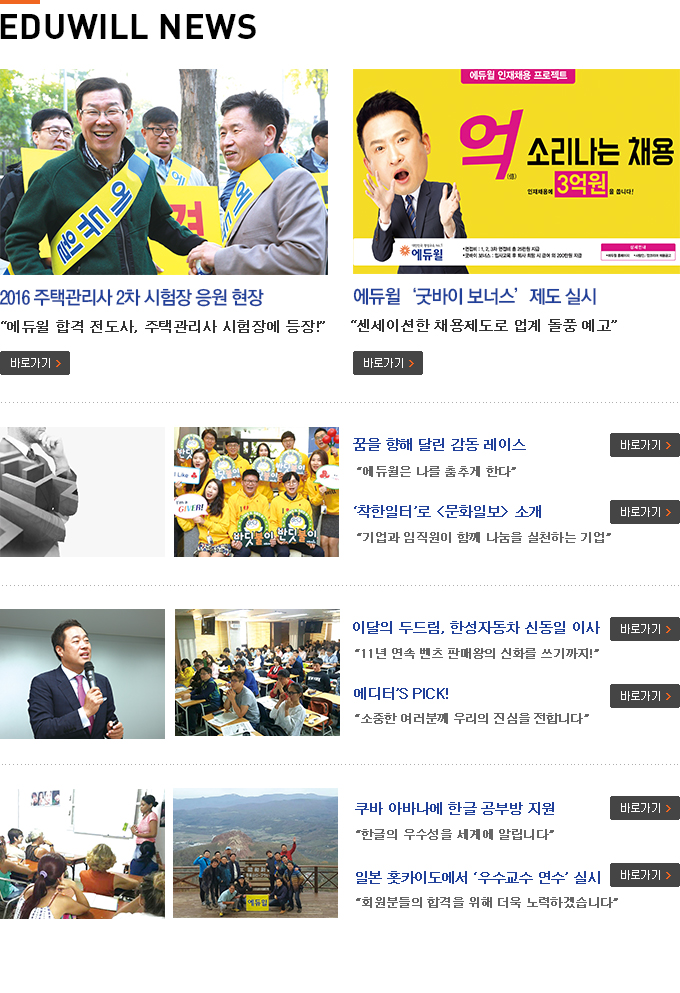
Task: Open the mountain group photo thumbnail
Action: click(256, 853)
